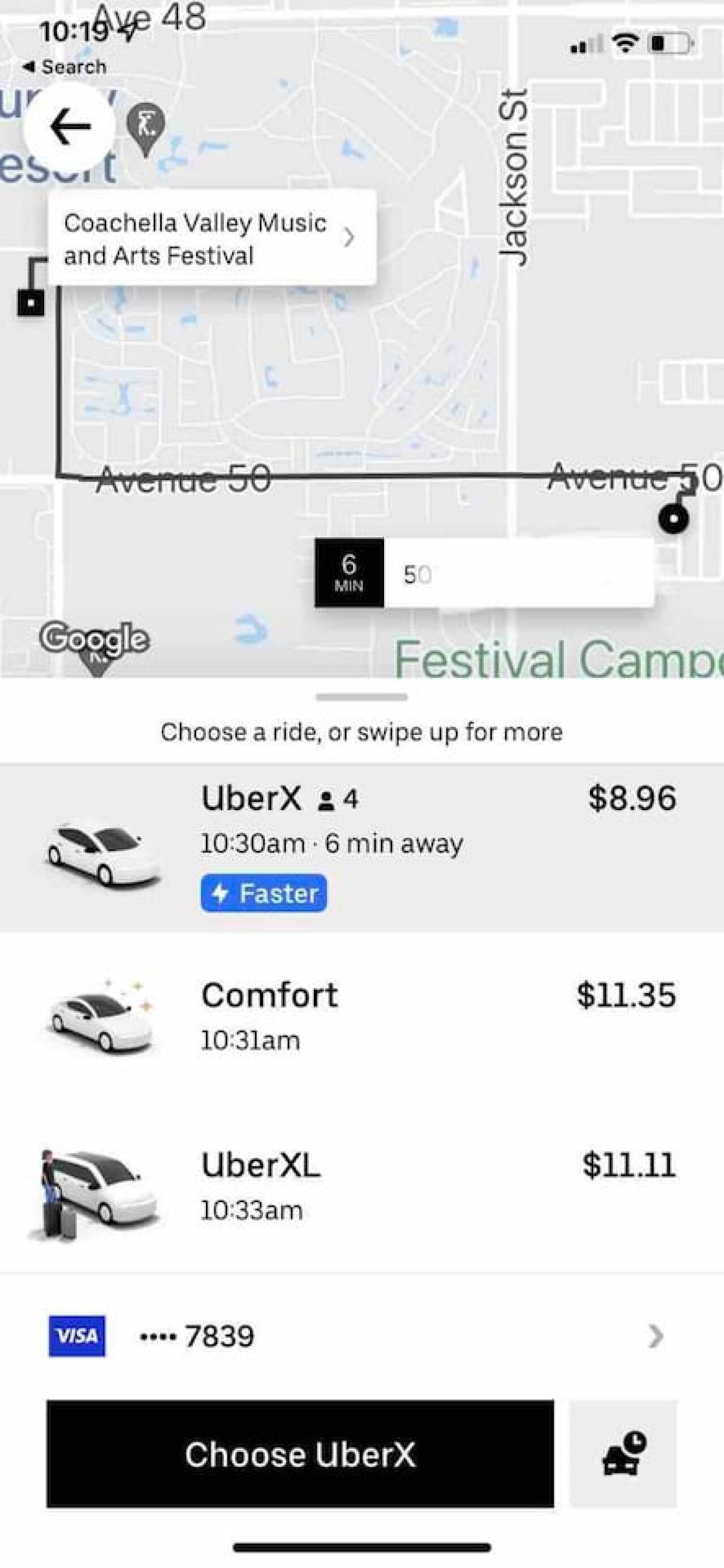
Task: Select the UberX ride option
Action: pyautogui.click(x=361, y=845)
